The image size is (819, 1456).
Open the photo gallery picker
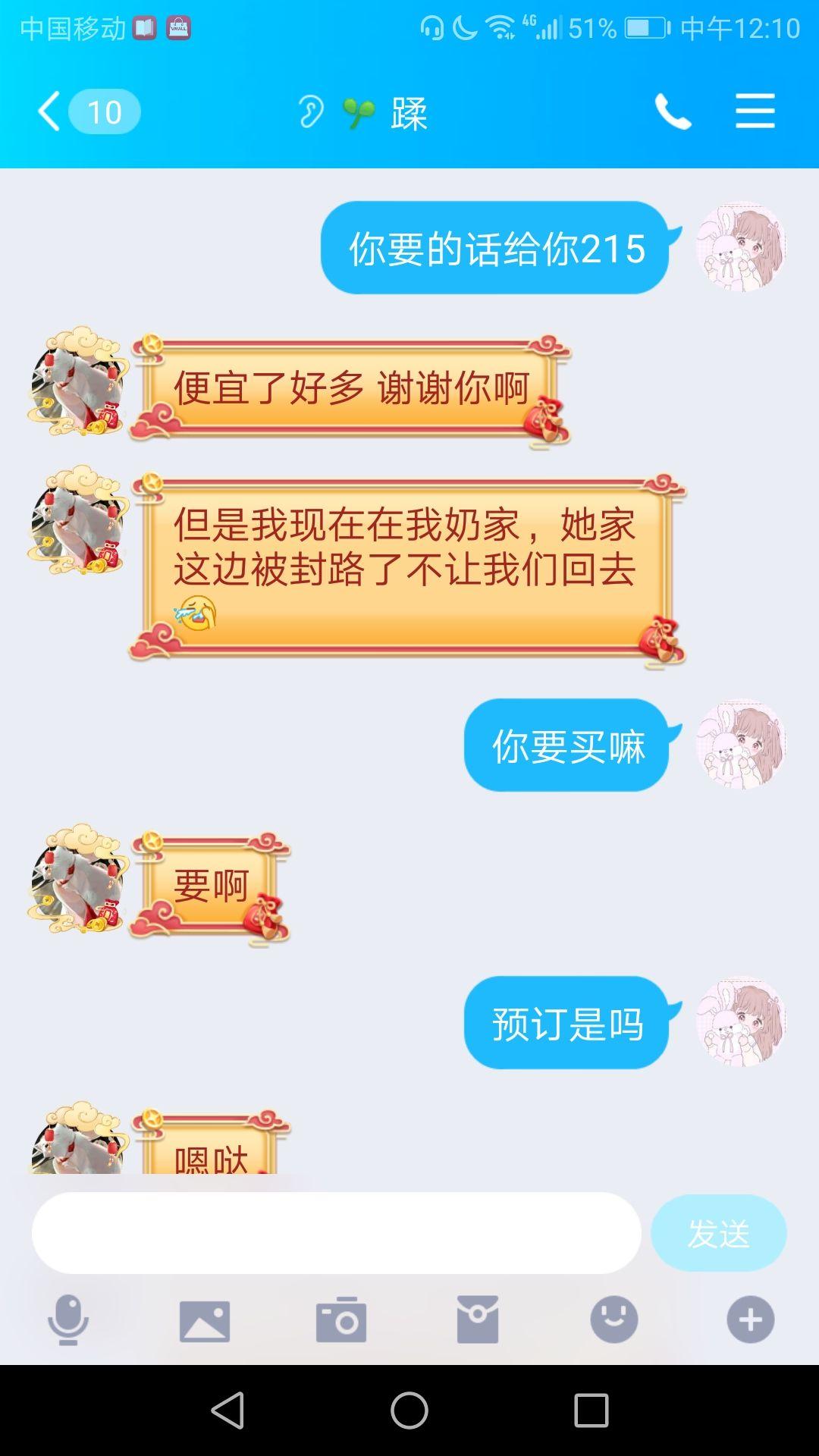coord(205,1321)
